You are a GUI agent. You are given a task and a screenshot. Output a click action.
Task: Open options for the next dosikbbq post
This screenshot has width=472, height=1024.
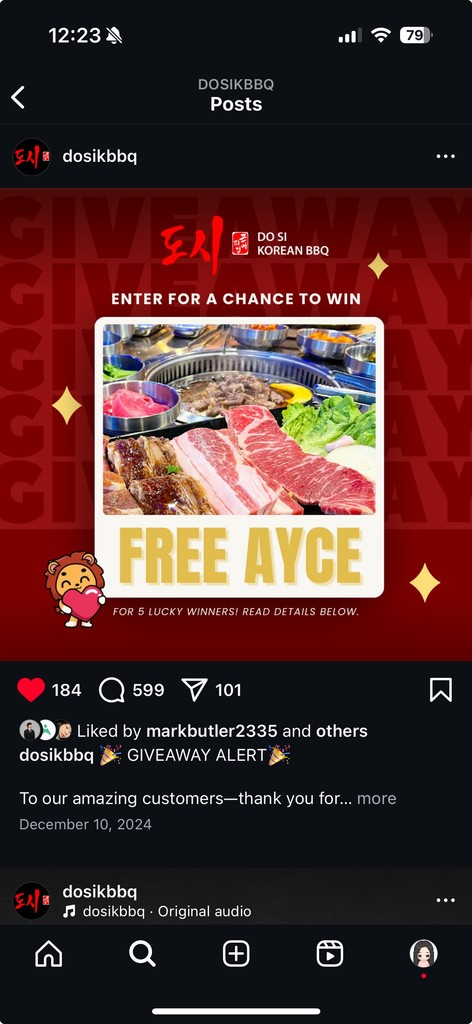click(445, 901)
